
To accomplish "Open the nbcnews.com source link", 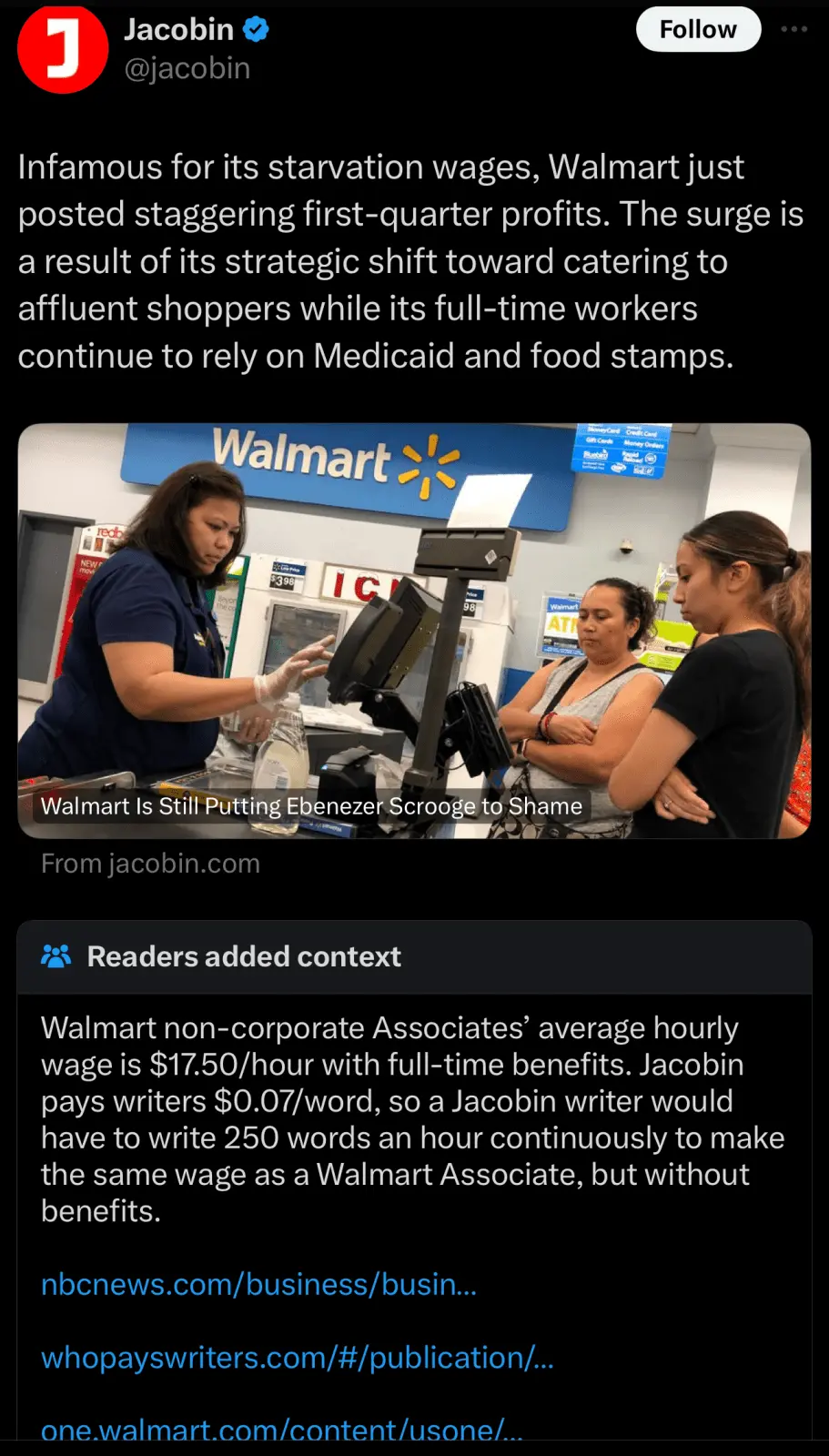I will (x=258, y=1284).
